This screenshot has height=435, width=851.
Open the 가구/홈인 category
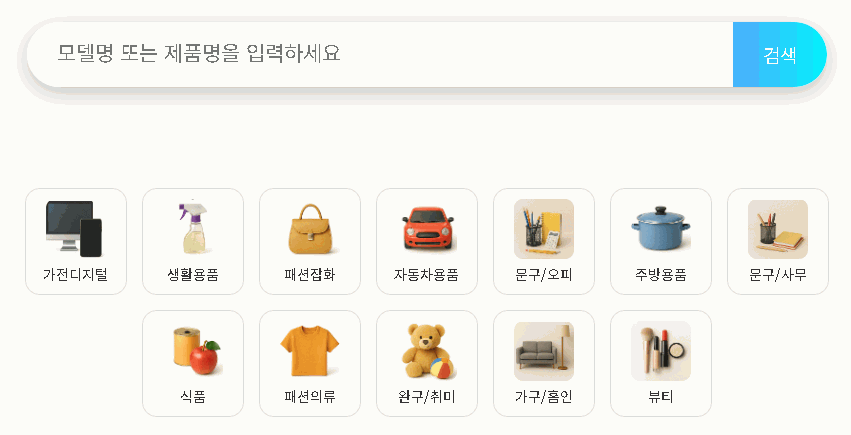click(544, 363)
